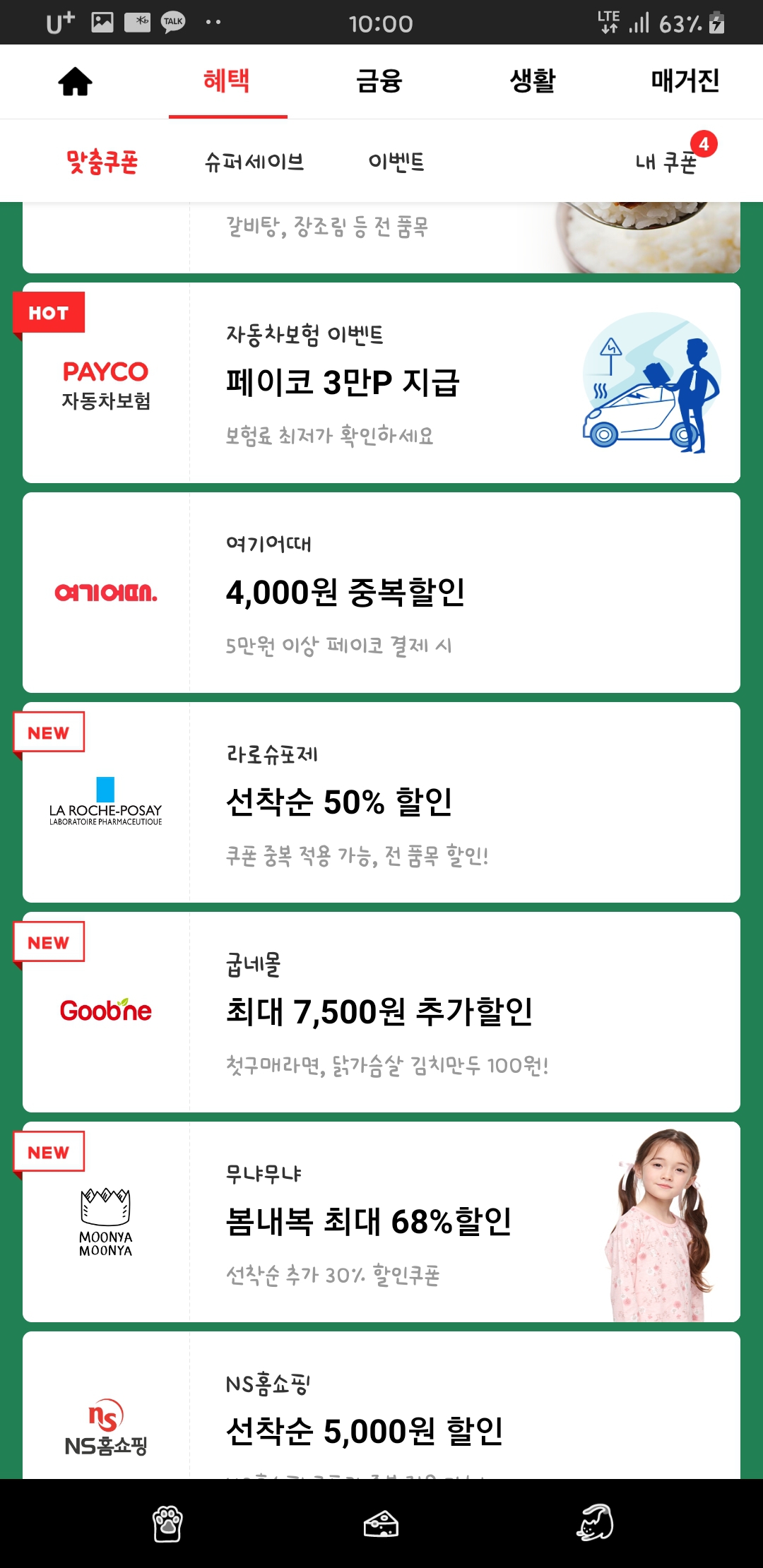This screenshot has width=763, height=1568.
Task: Open 여기어때 4,000원 중복할인 coupon
Action: click(381, 593)
